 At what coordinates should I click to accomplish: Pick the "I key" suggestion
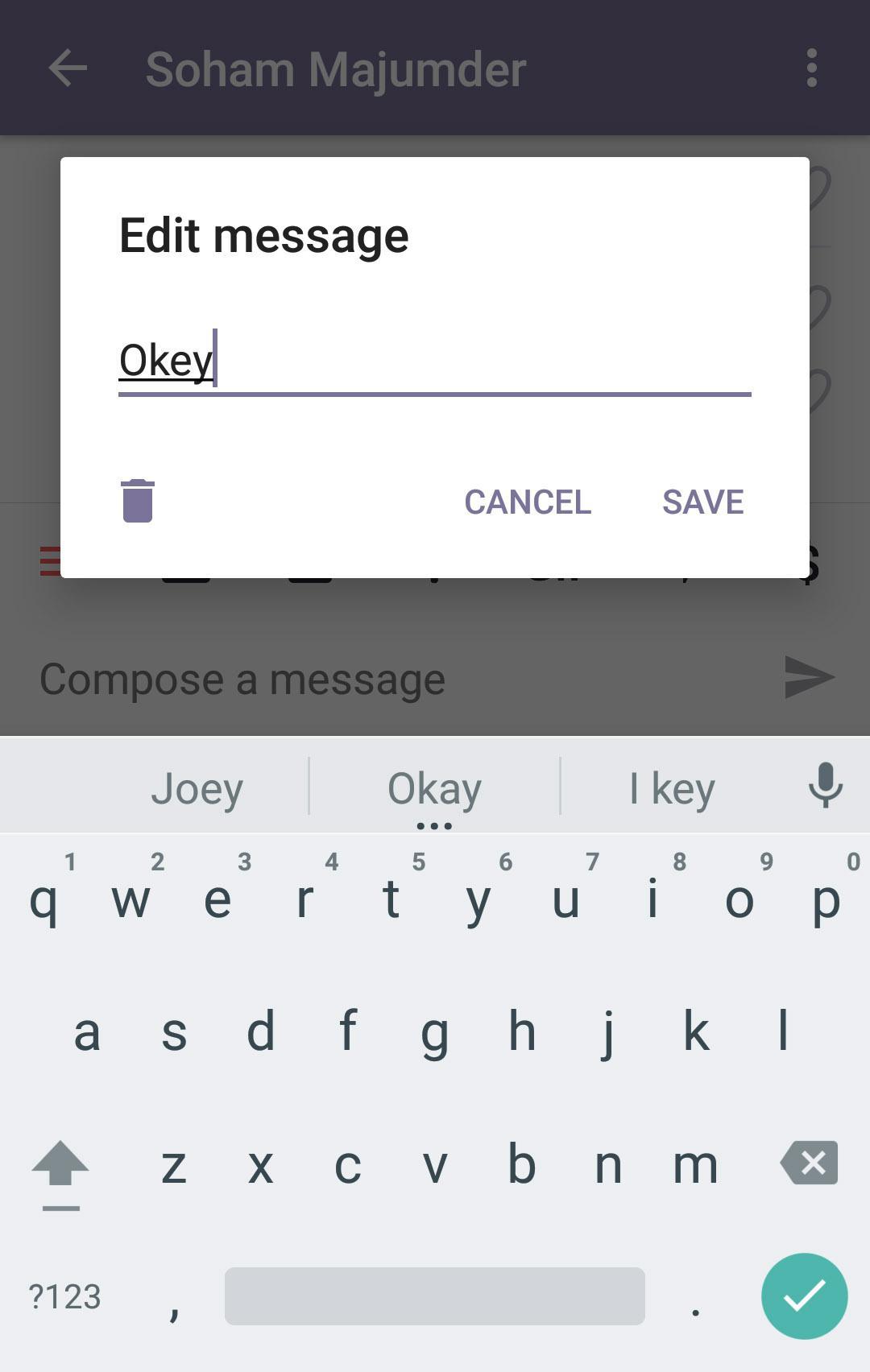coord(672,788)
